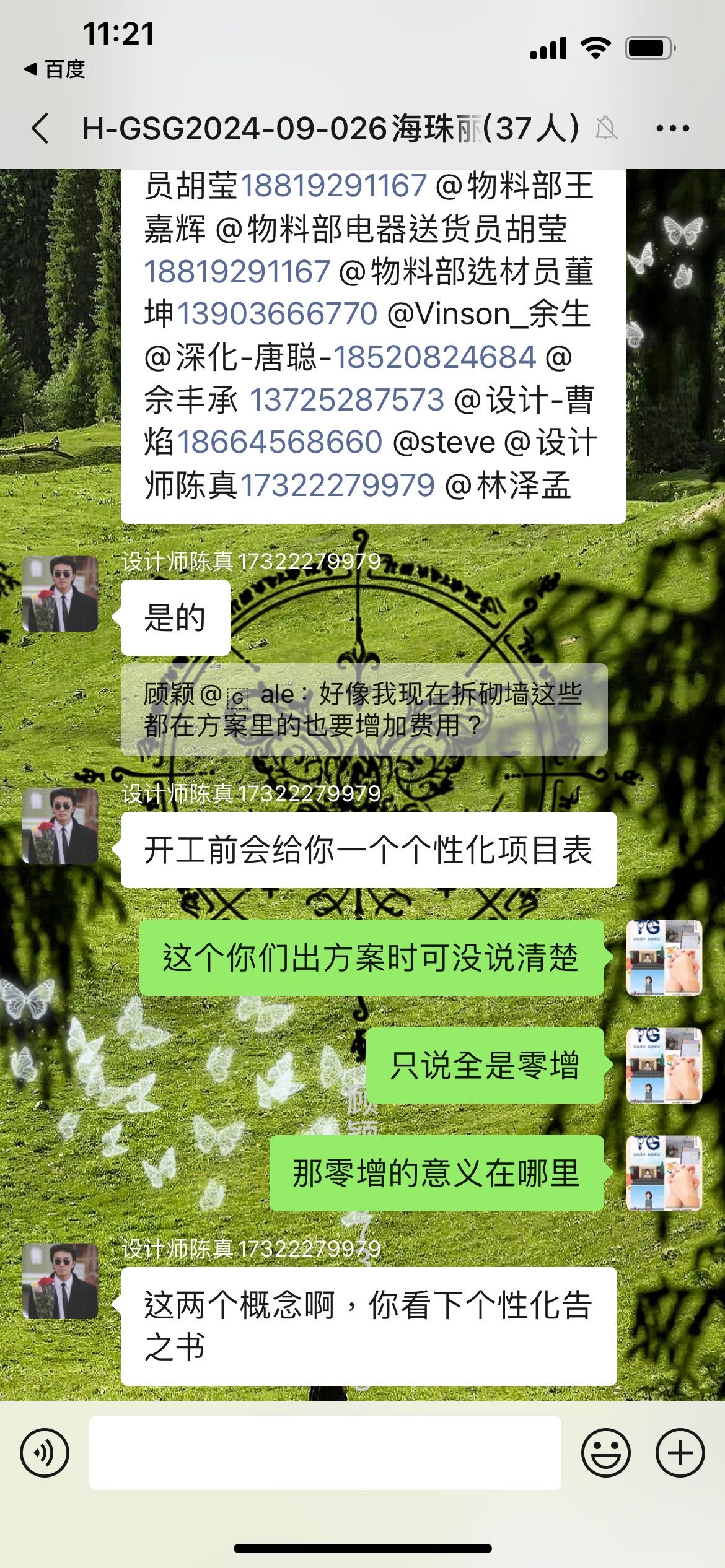Viewport: 725px width, 1568px height.
Task: Return to the 百度 app
Action: 55,69
